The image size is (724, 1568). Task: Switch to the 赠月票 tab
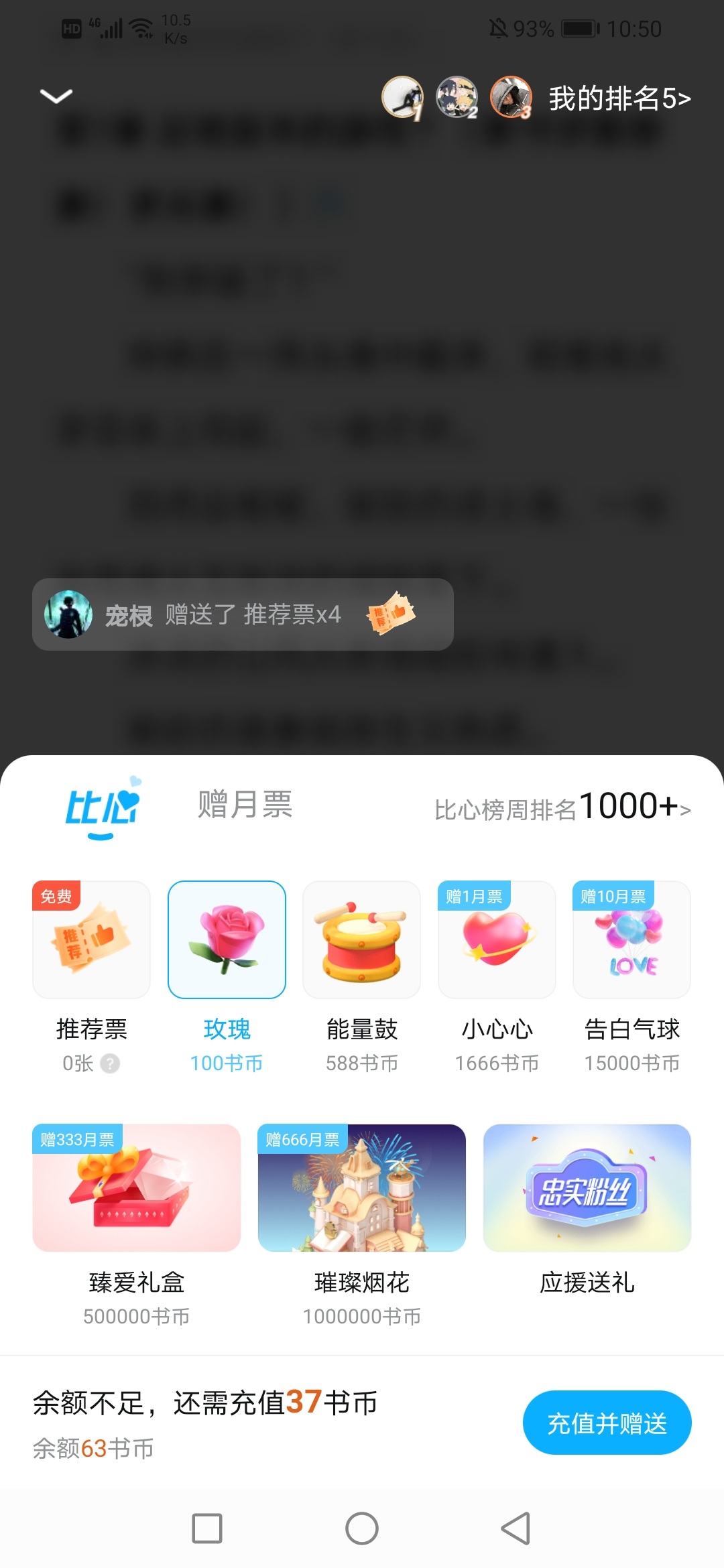click(x=245, y=804)
